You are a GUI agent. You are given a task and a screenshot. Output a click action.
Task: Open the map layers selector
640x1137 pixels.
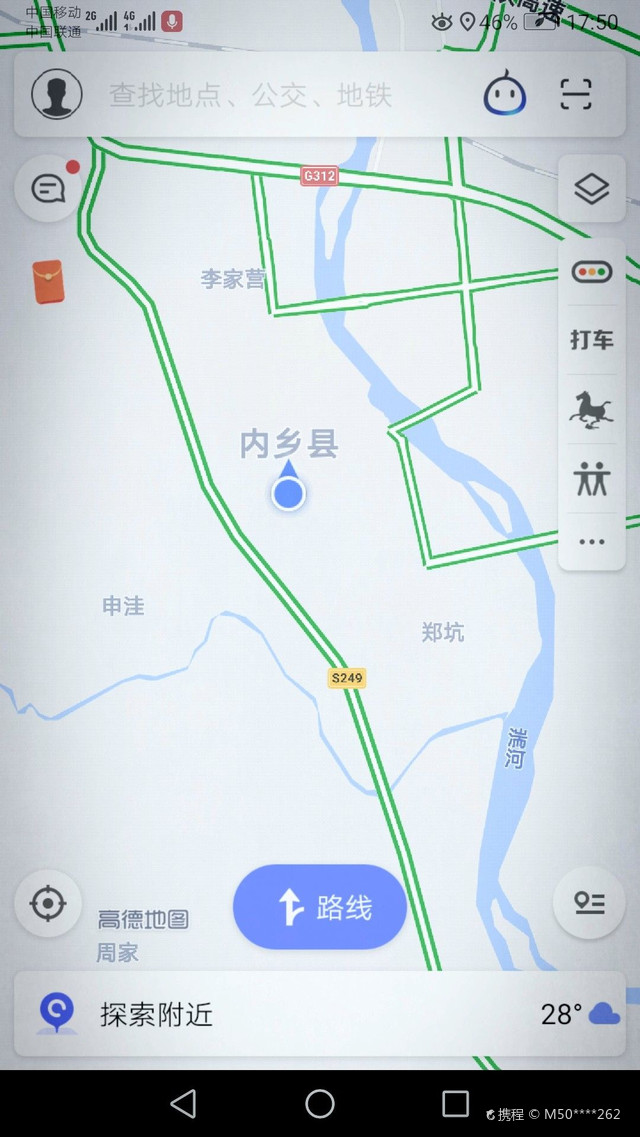click(591, 189)
